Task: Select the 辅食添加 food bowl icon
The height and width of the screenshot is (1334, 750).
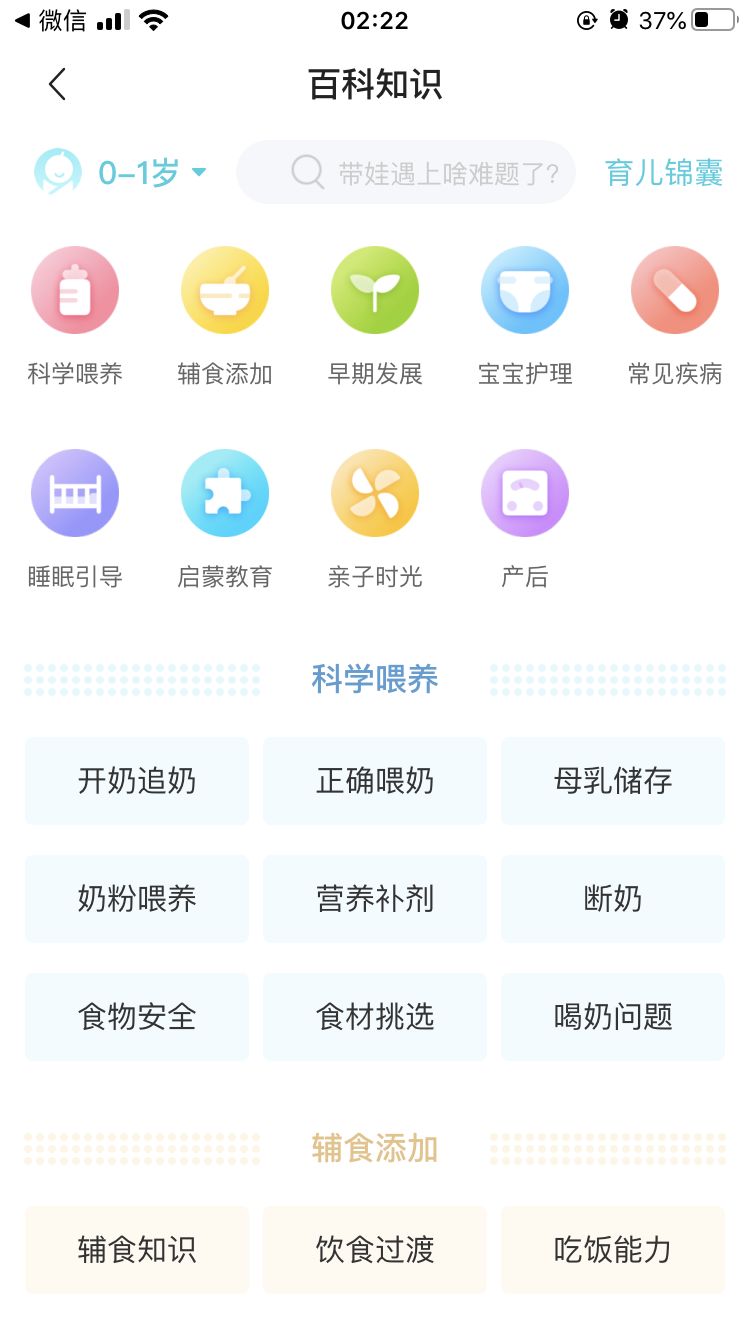Action: (225, 289)
